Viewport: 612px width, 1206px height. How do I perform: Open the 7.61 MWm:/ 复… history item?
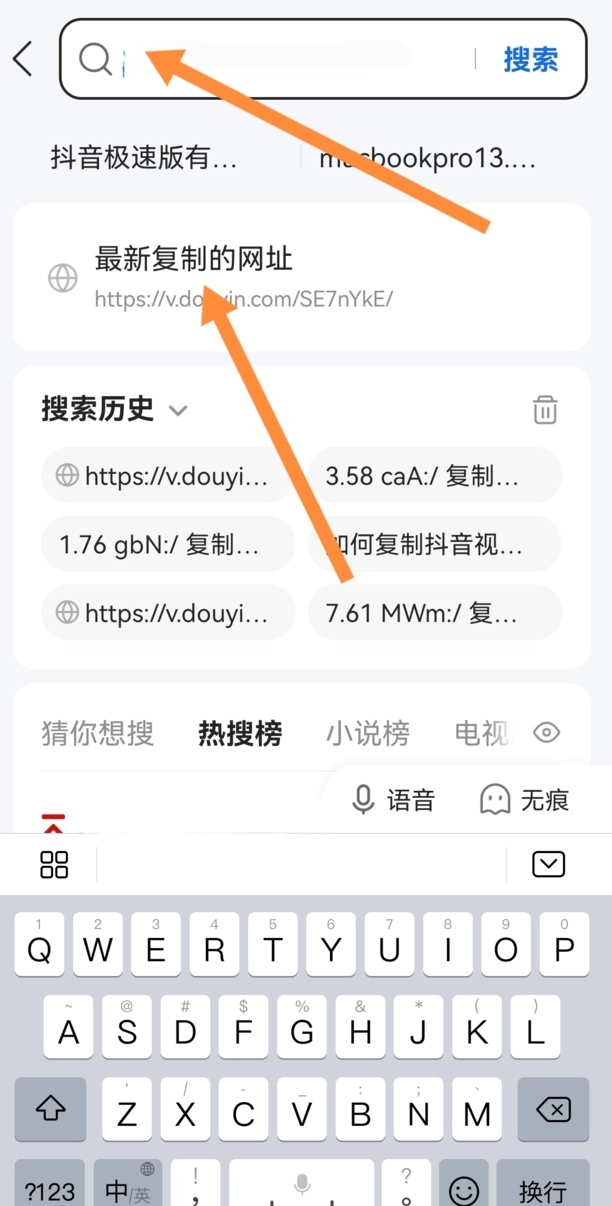pos(435,612)
